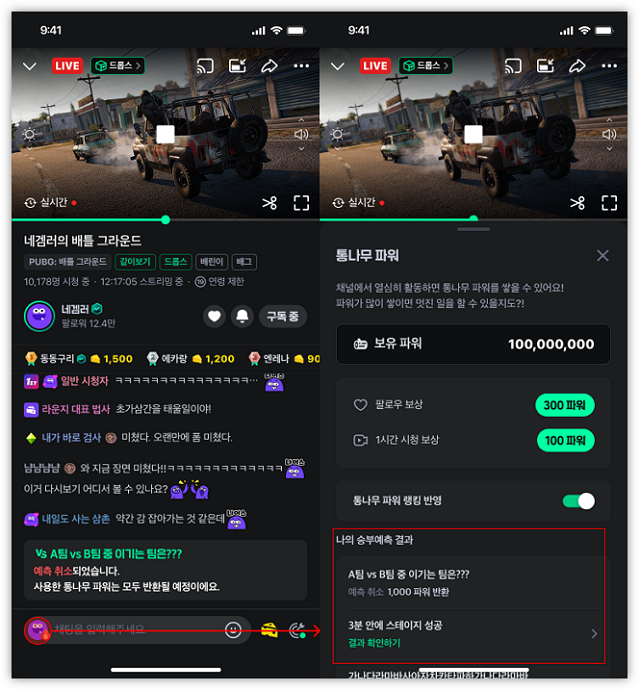Image resolution: width=640 pixels, height=691 pixels.
Task: Open the 보유 파워 balance card
Action: pos(473,344)
